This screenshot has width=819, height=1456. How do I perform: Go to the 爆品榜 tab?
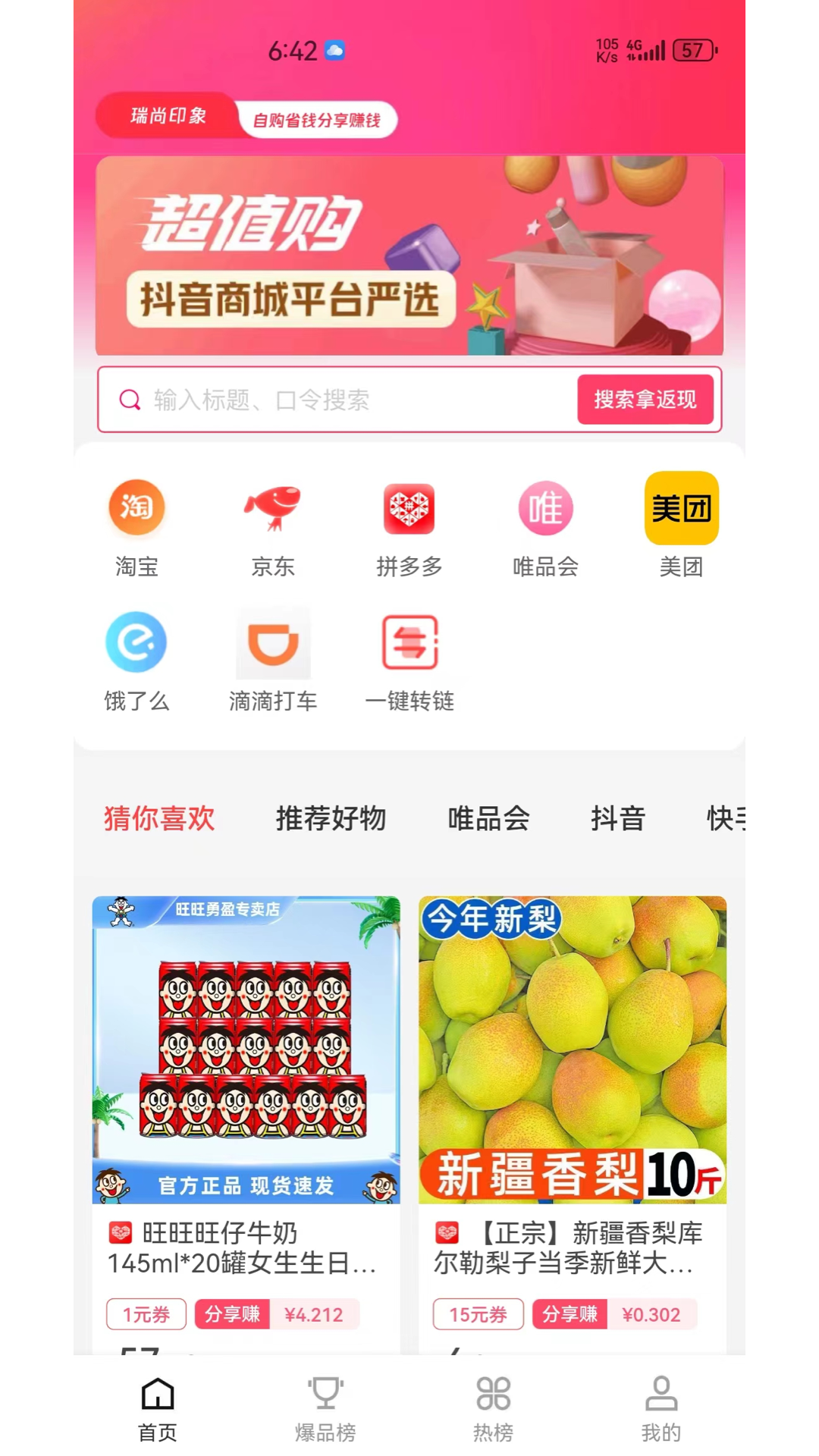(325, 1409)
